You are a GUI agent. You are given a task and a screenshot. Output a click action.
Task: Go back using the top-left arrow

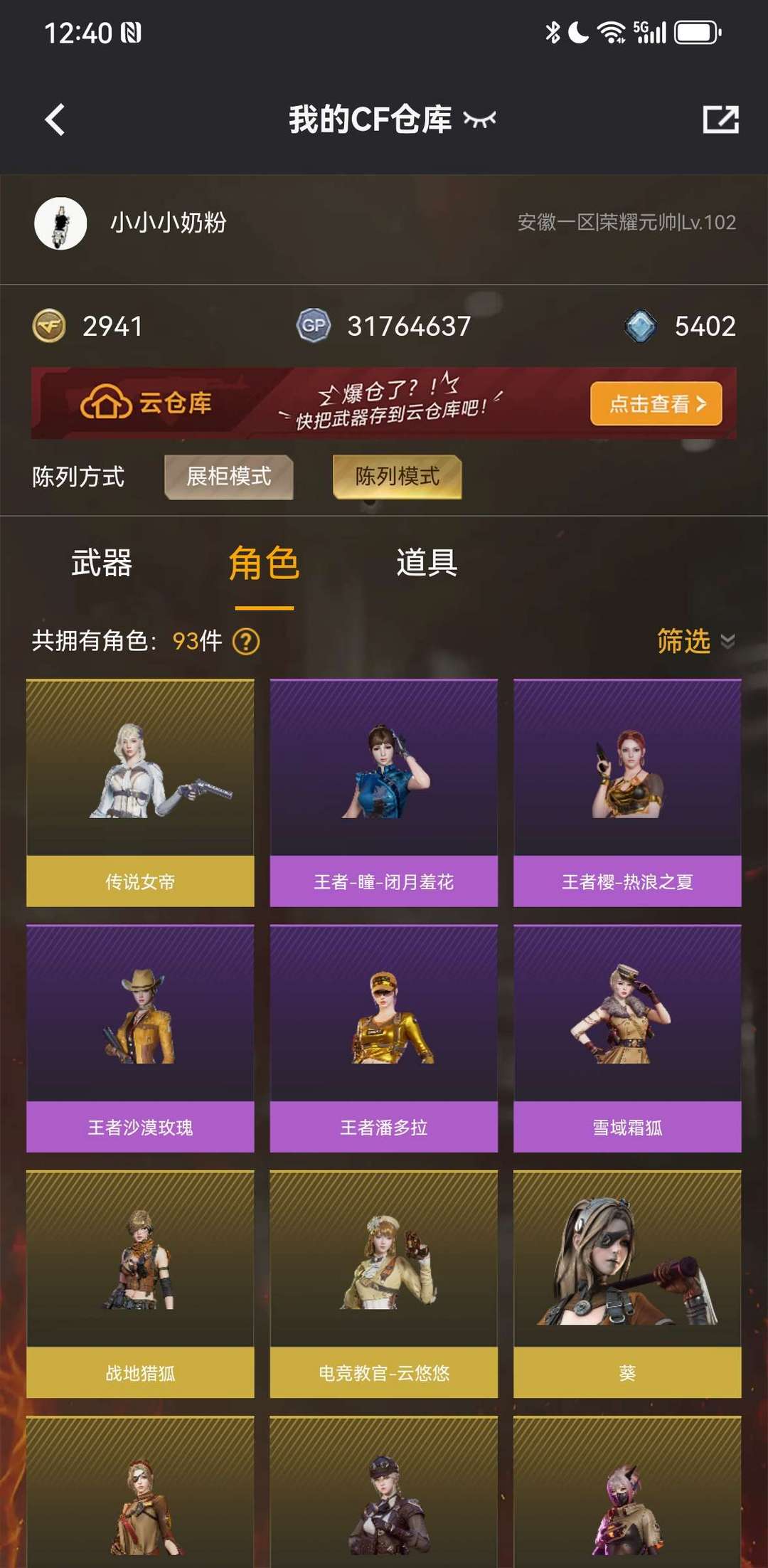(55, 120)
